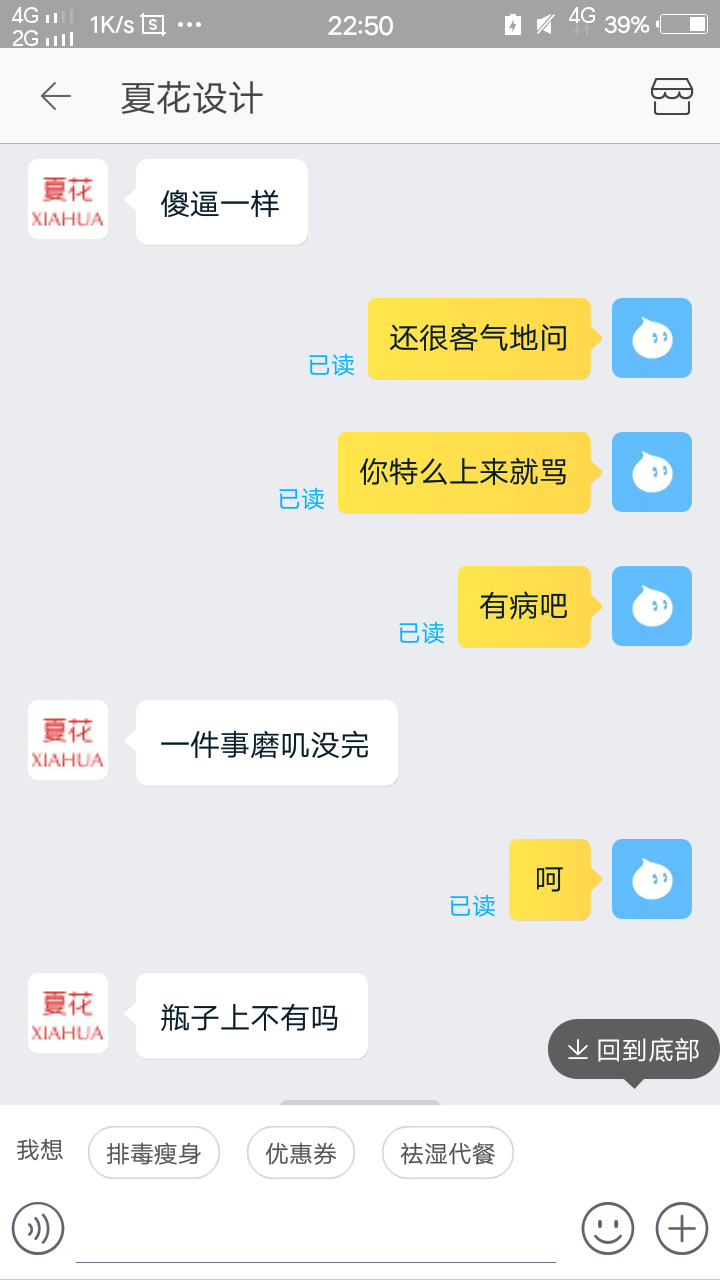This screenshot has width=720, height=1280.
Task: Switch to voice input mode
Action: [x=38, y=1228]
